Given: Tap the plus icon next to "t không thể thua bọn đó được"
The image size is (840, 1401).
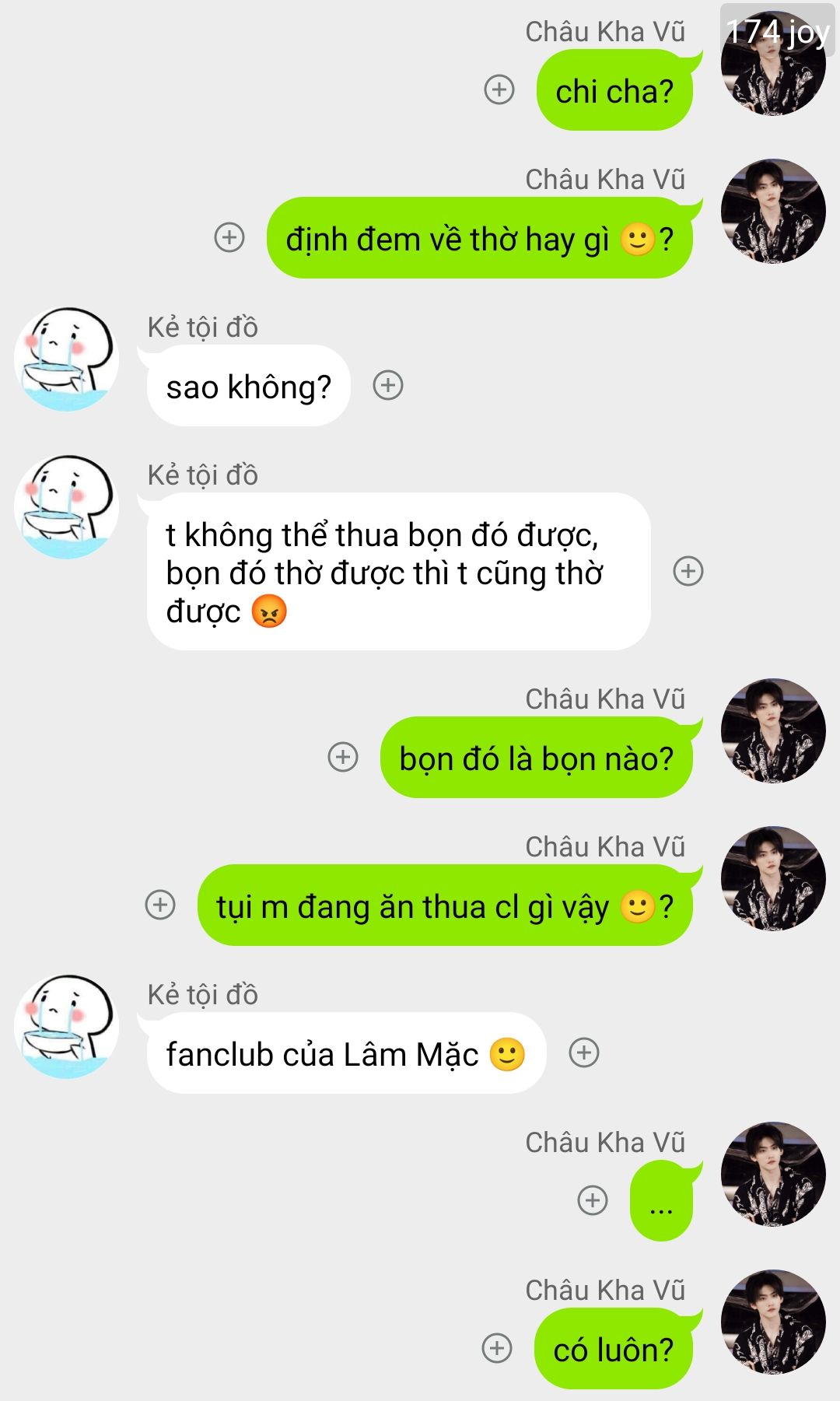Looking at the screenshot, I should click(x=688, y=571).
